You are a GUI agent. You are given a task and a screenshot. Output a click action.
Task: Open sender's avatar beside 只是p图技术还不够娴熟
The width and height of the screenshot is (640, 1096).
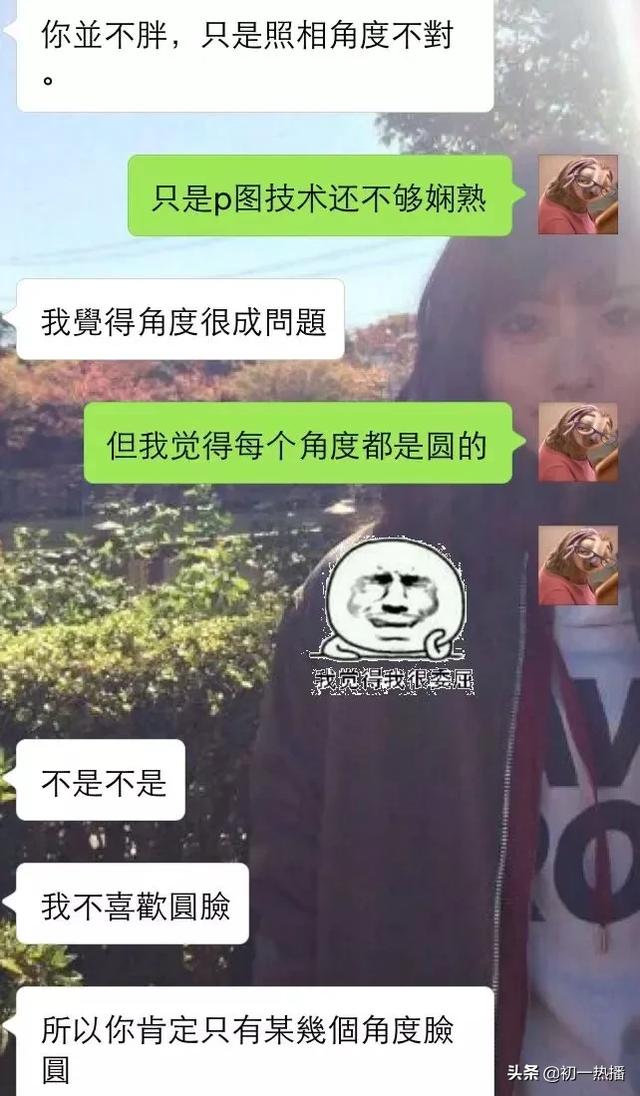pos(578,195)
